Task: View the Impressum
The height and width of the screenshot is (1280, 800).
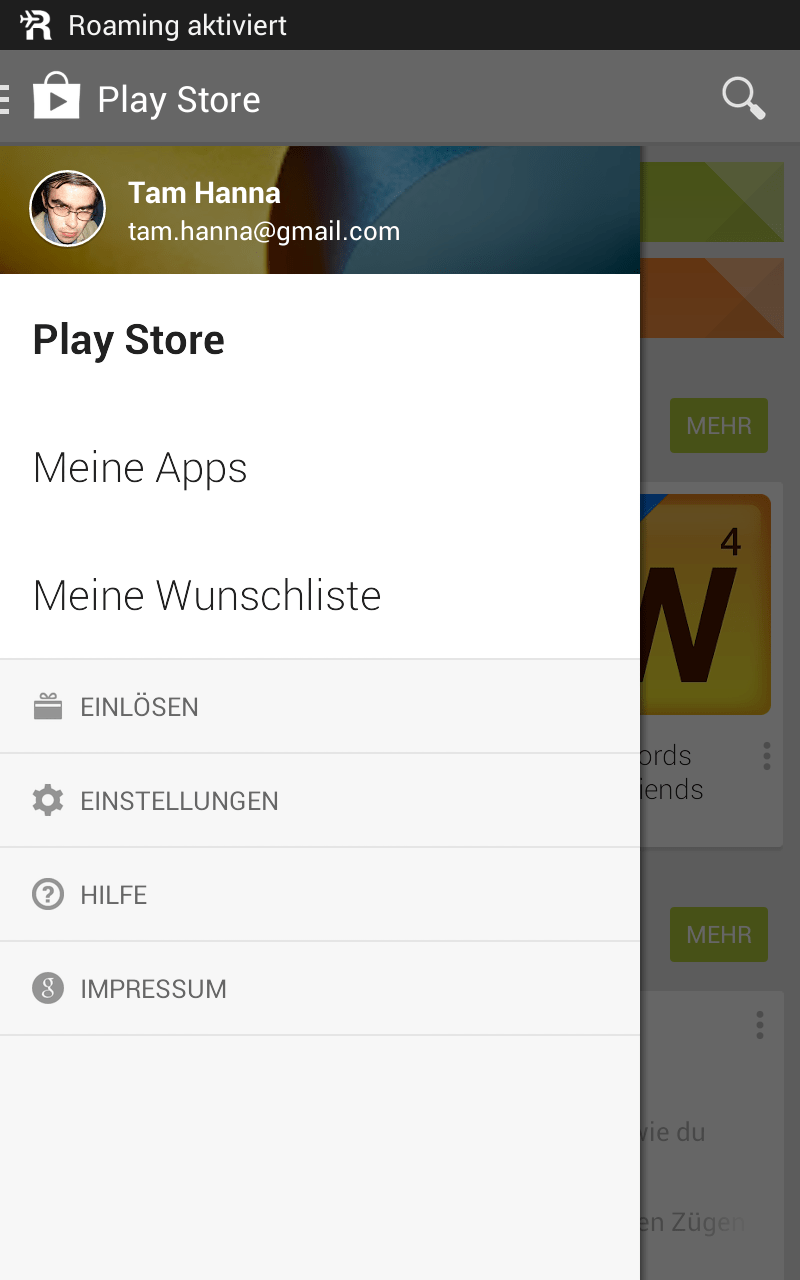Action: tap(153, 989)
